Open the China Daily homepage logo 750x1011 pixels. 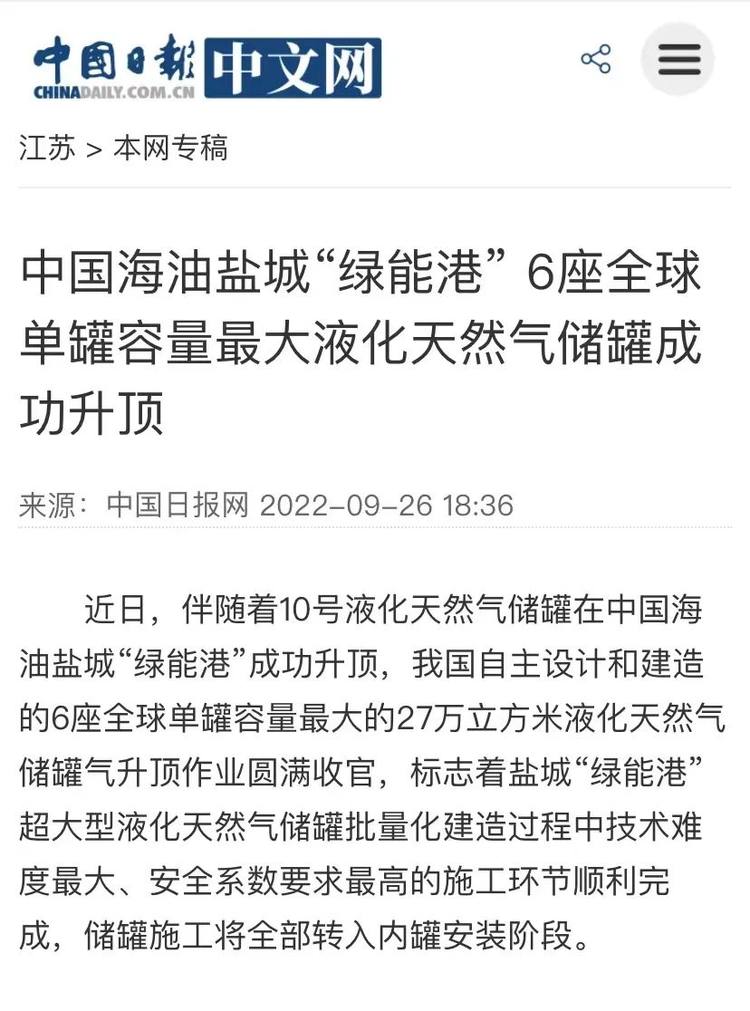(x=207, y=68)
